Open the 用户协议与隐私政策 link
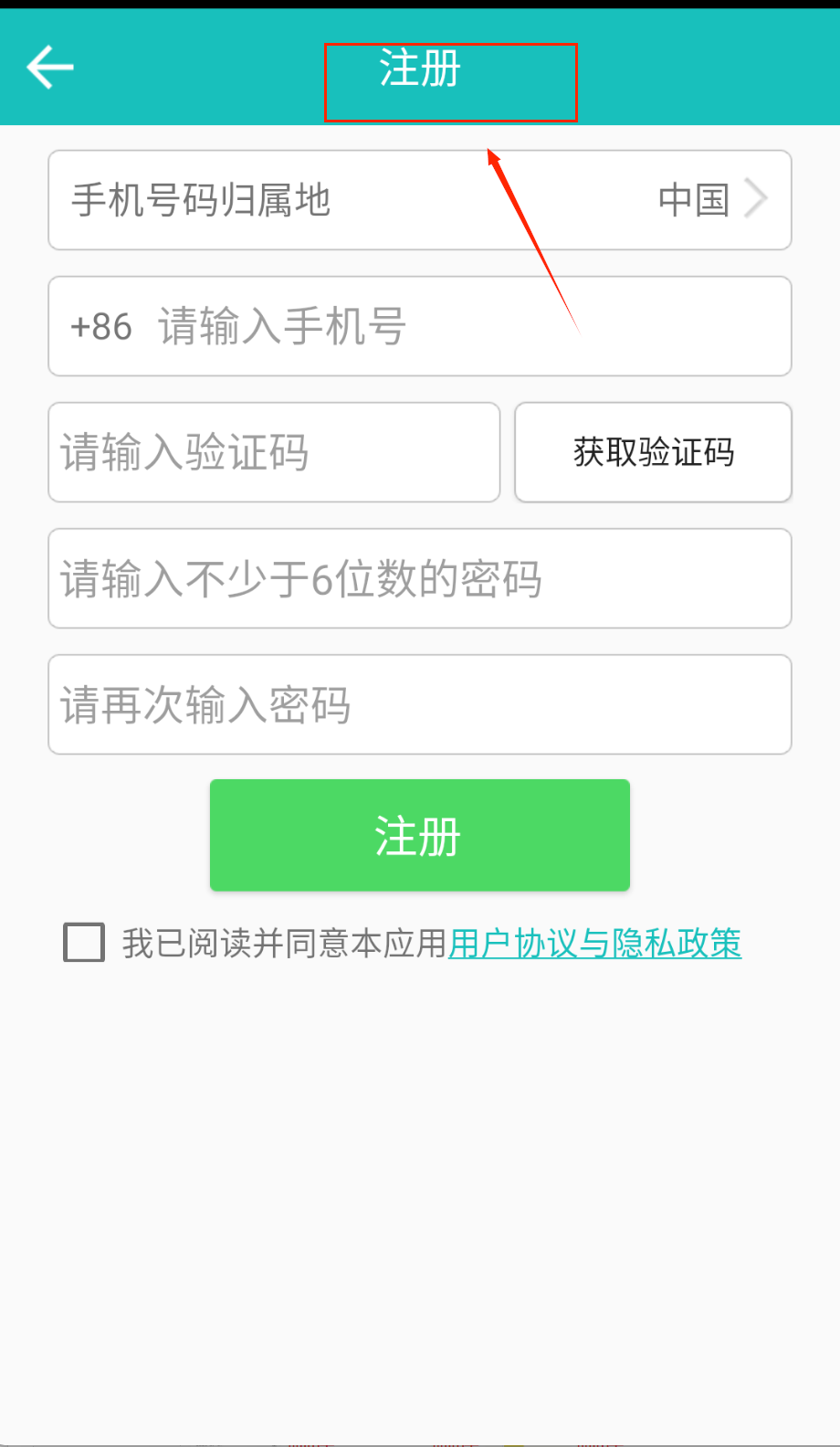 click(x=594, y=944)
